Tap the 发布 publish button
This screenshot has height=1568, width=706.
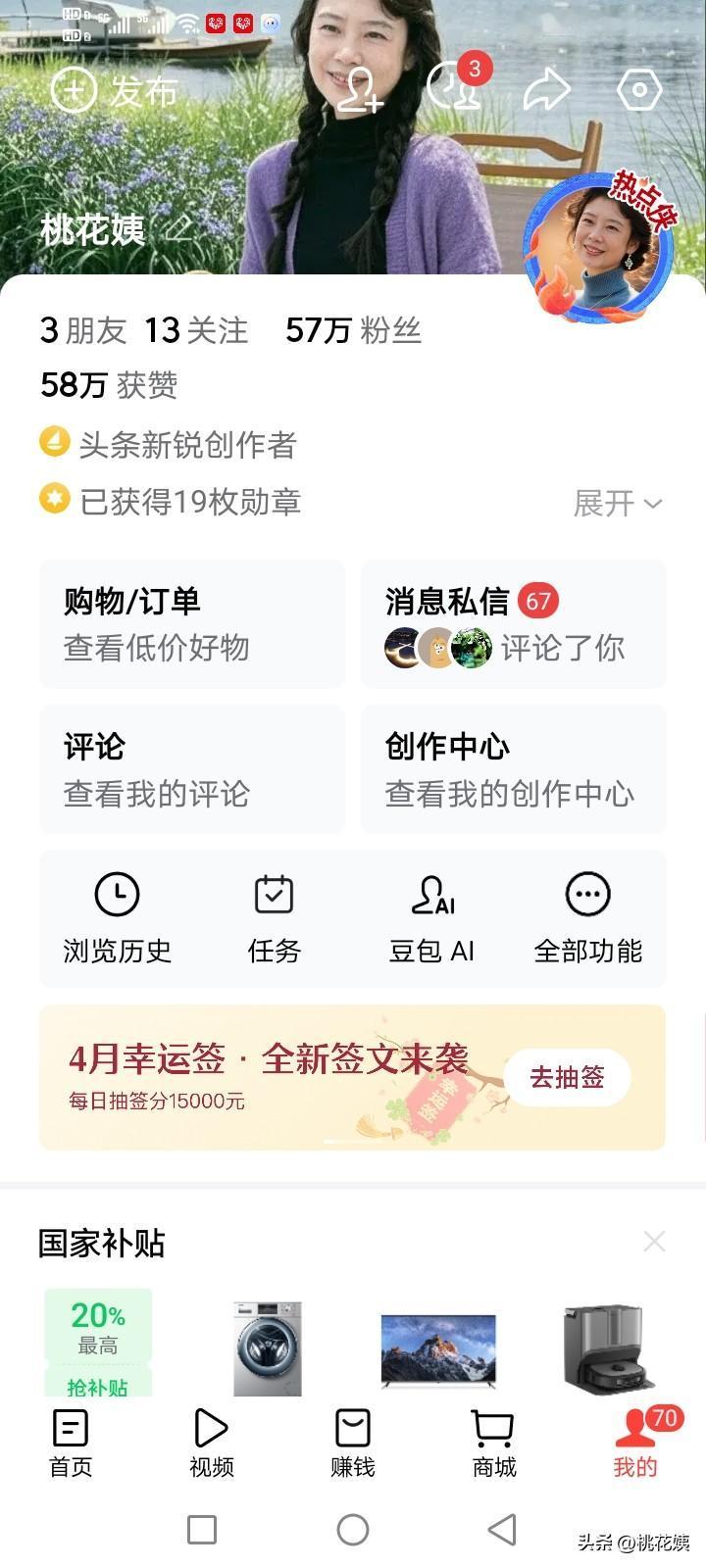click(114, 91)
